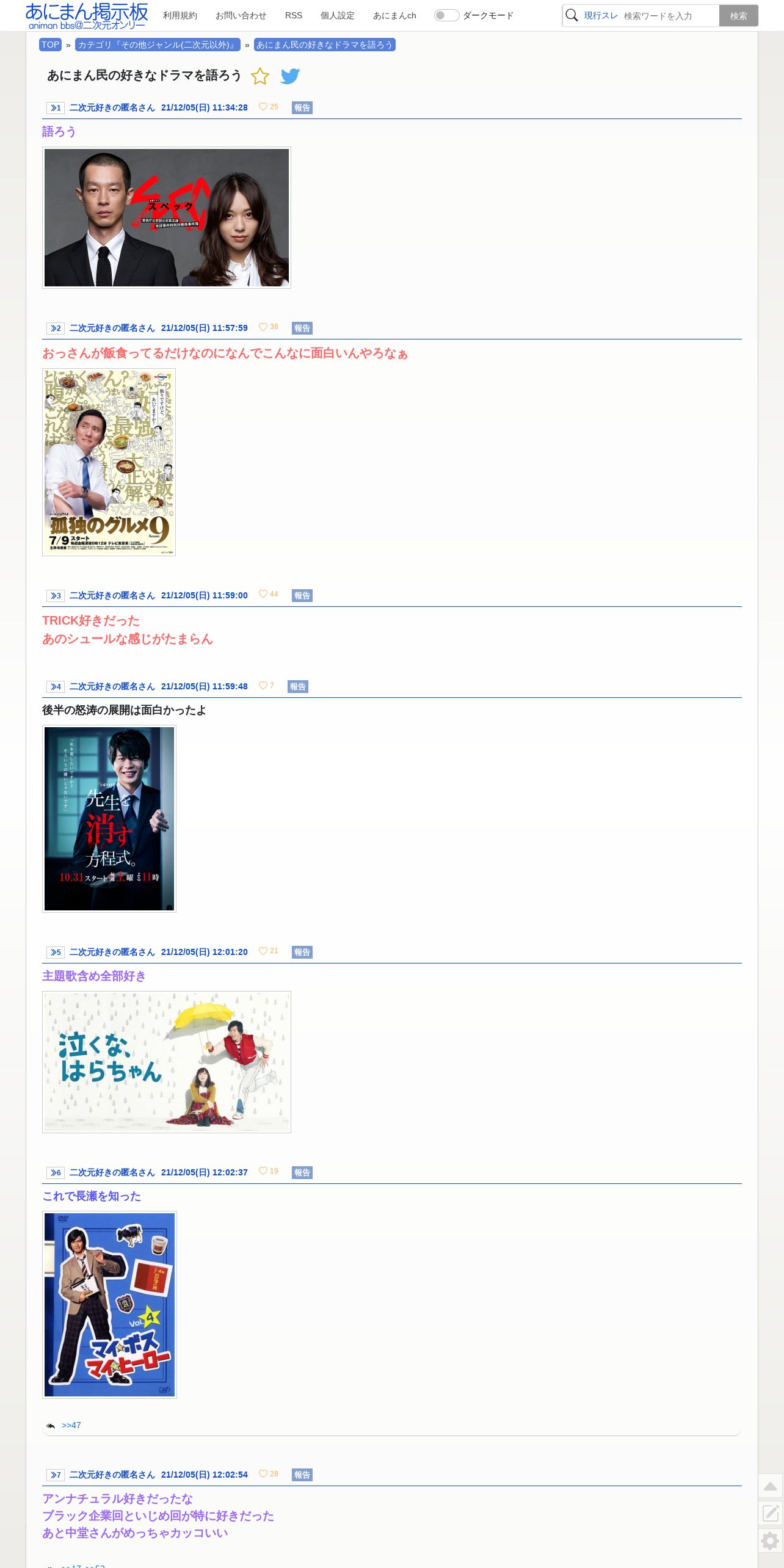Like post 1 with the heart icon
Screen dimensions: 784x1568
[263, 106]
